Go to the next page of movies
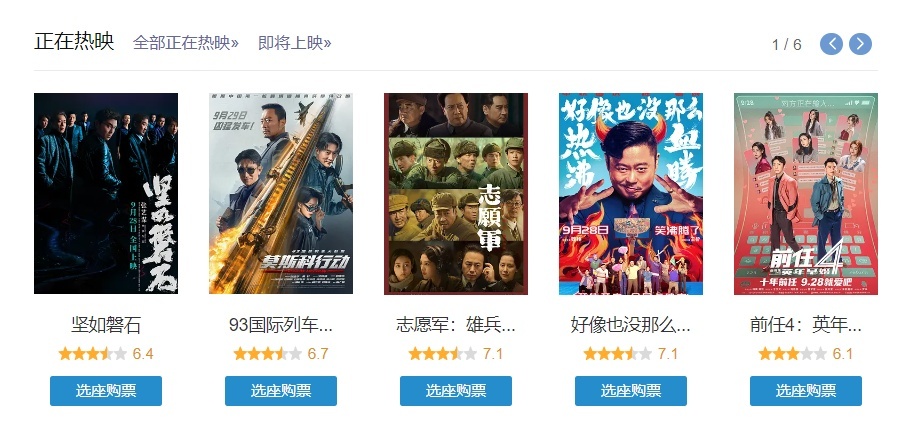 tap(860, 44)
